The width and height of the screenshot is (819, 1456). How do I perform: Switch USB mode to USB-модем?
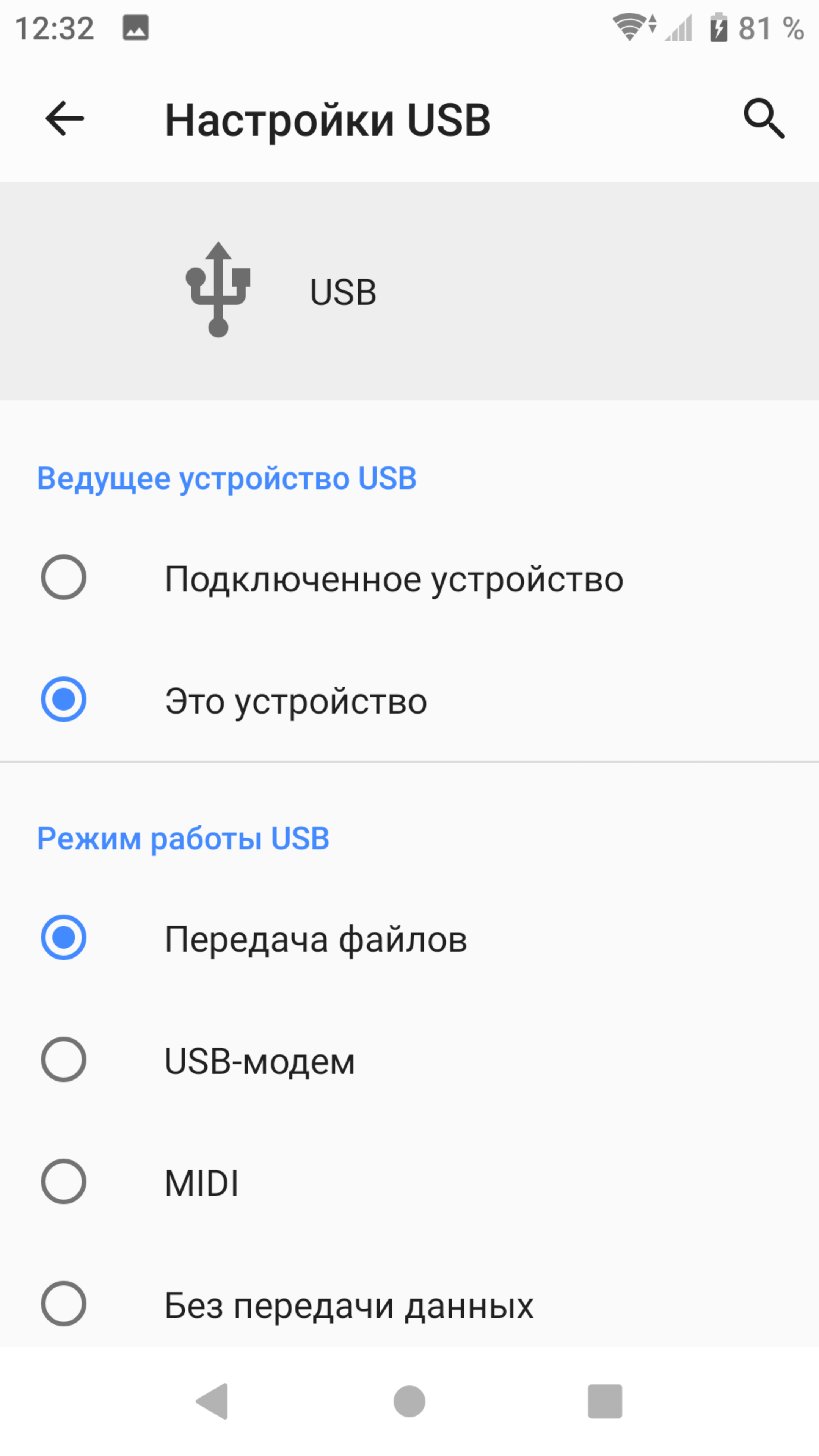(409, 1060)
